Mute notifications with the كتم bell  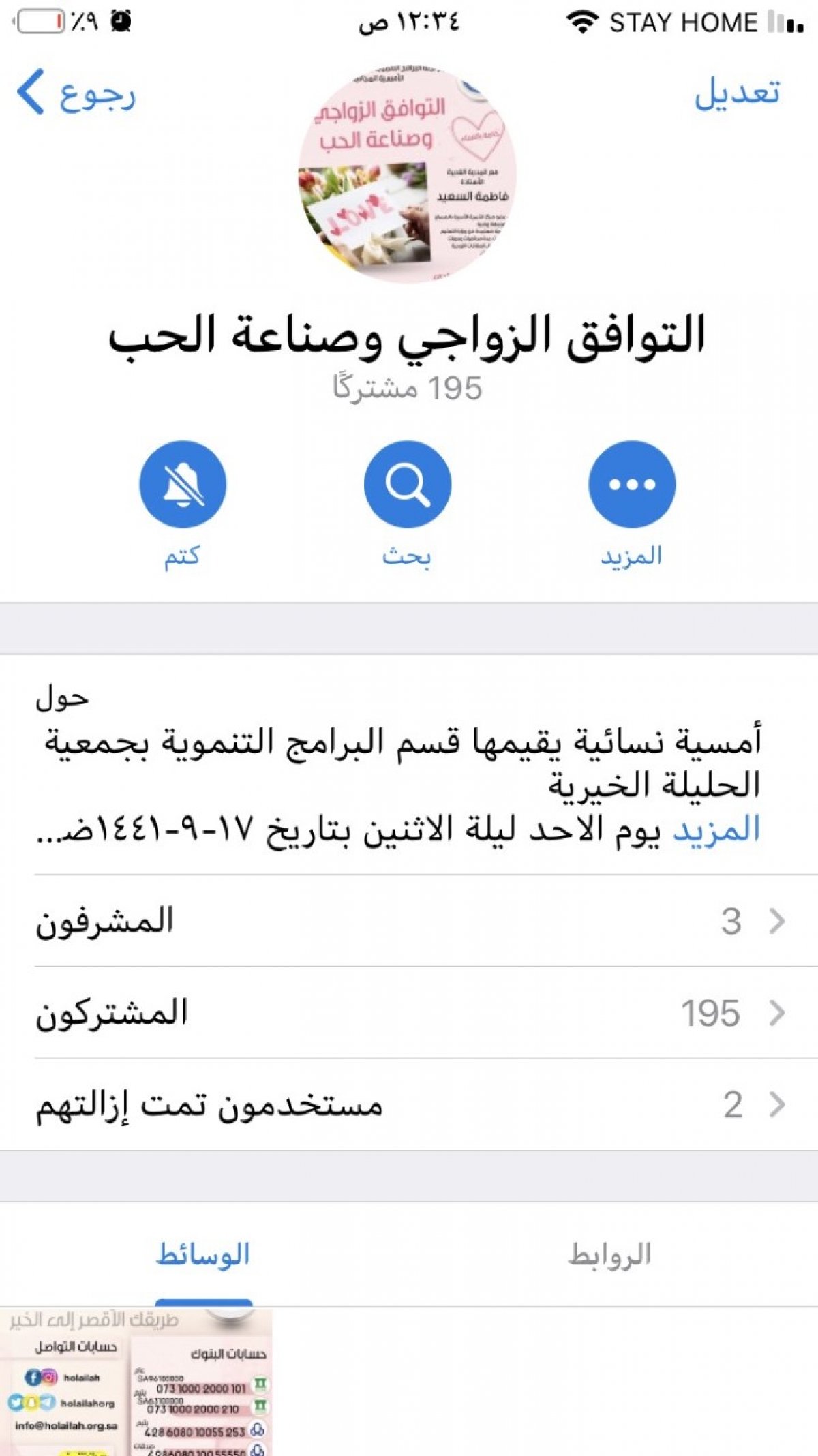(x=183, y=484)
